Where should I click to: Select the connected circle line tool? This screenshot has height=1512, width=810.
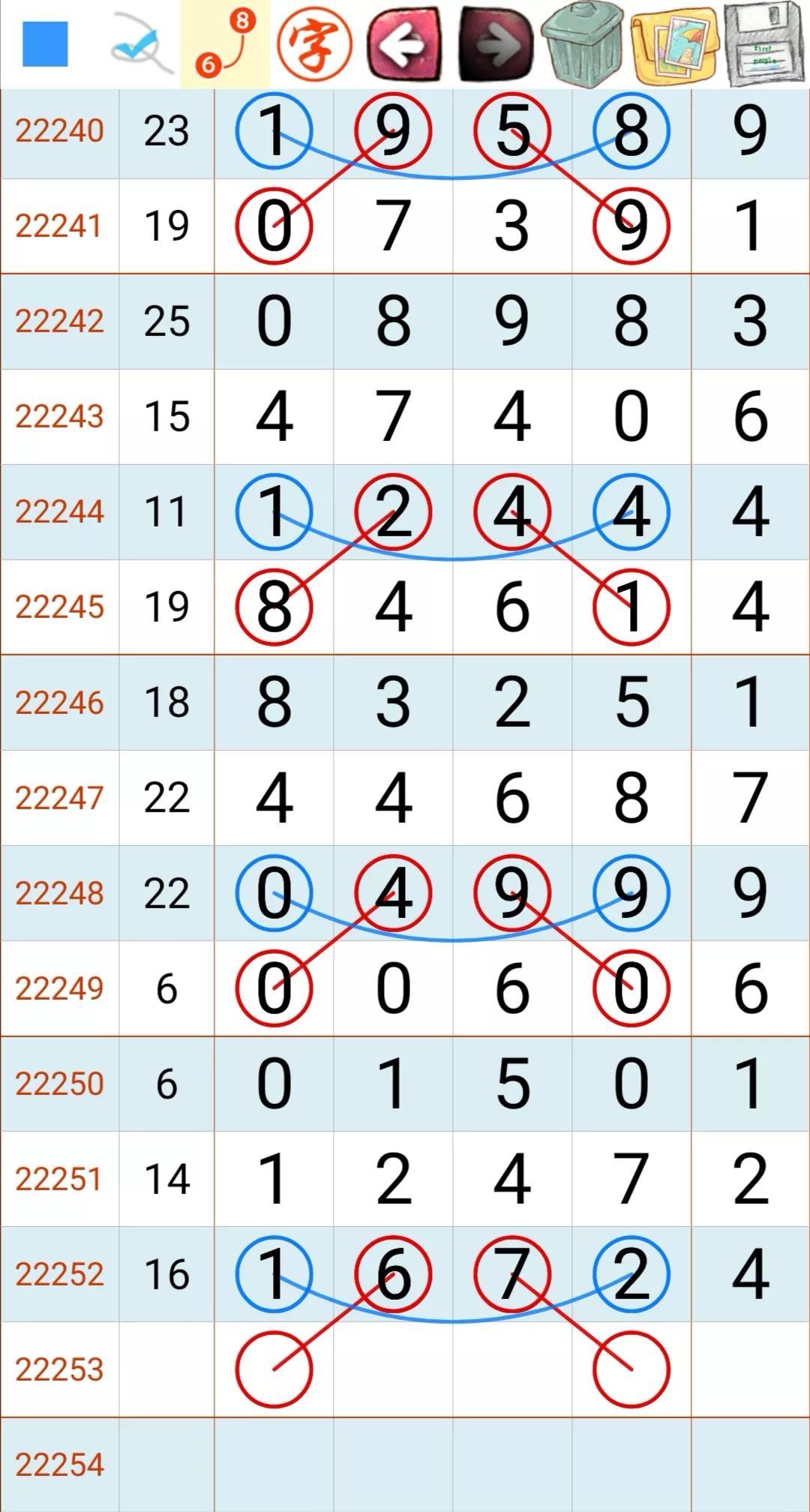click(x=225, y=43)
